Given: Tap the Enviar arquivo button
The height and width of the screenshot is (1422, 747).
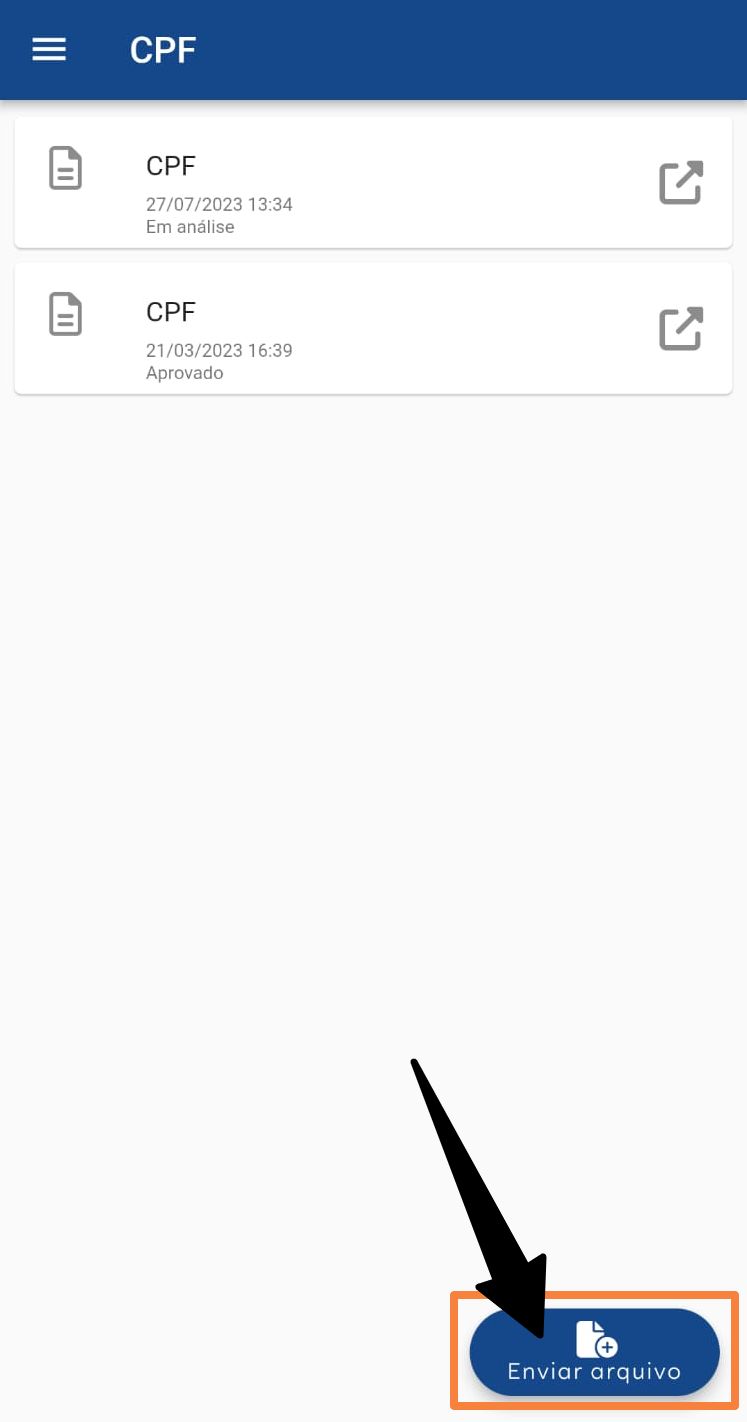Looking at the screenshot, I should tap(594, 1352).
